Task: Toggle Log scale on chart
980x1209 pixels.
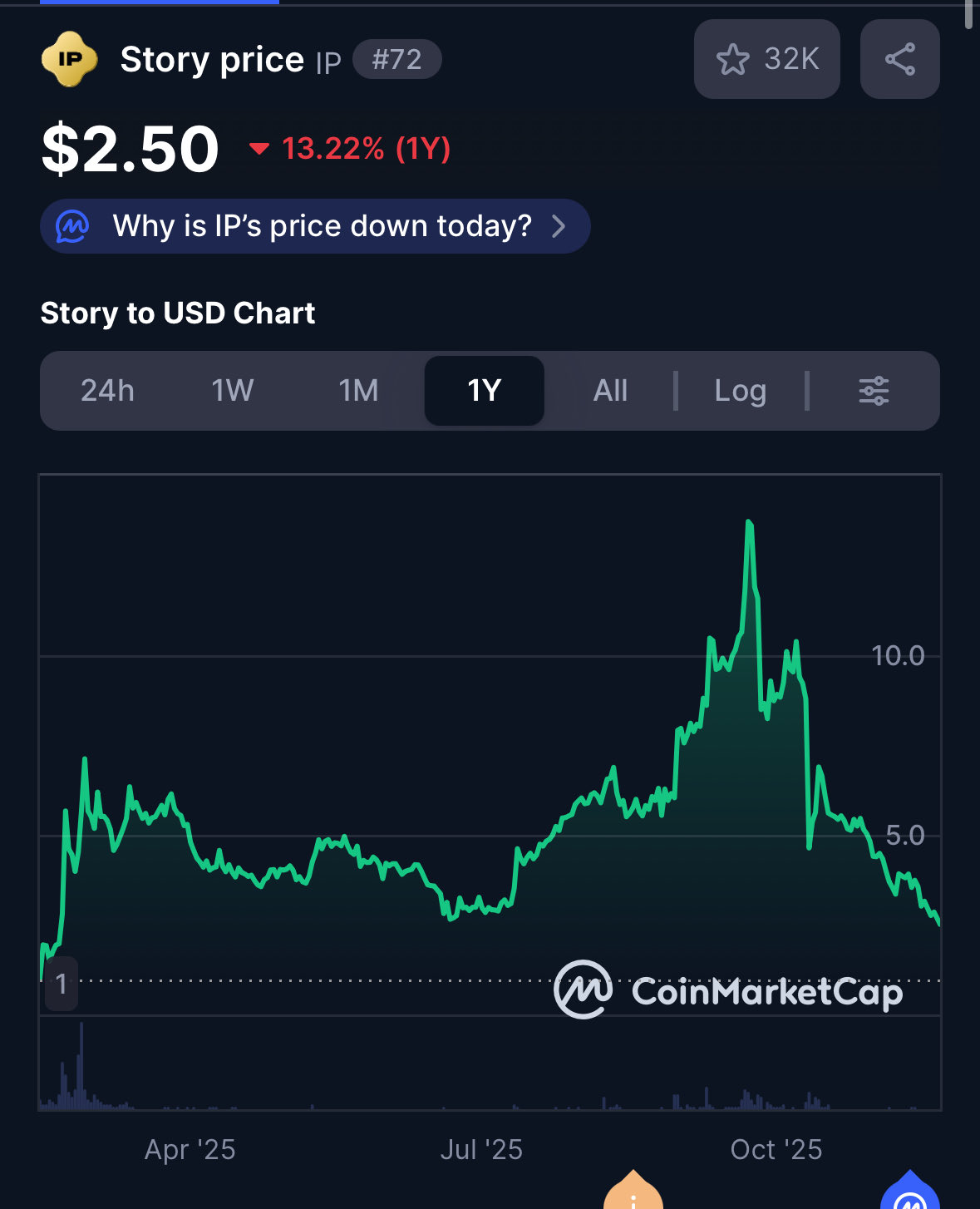Action: point(740,390)
